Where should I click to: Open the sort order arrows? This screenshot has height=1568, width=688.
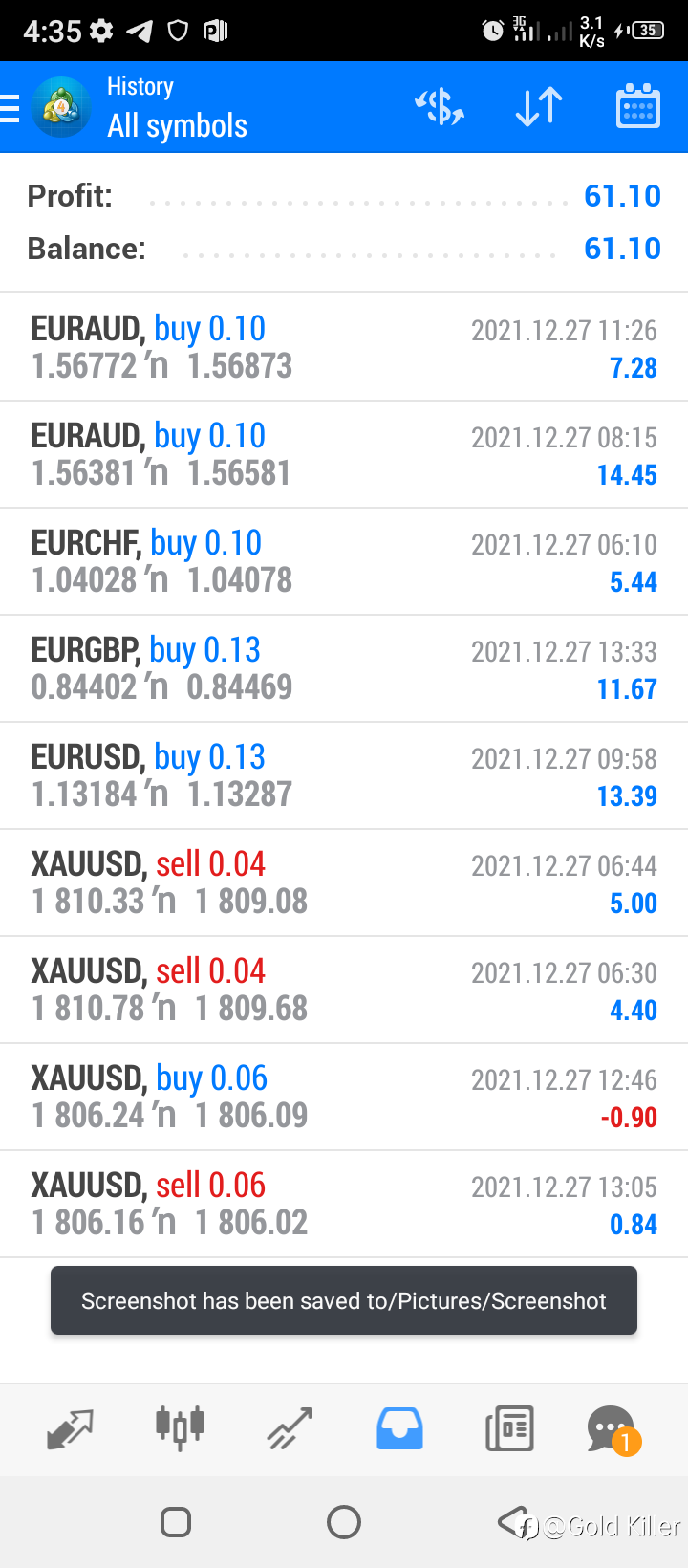point(539,107)
